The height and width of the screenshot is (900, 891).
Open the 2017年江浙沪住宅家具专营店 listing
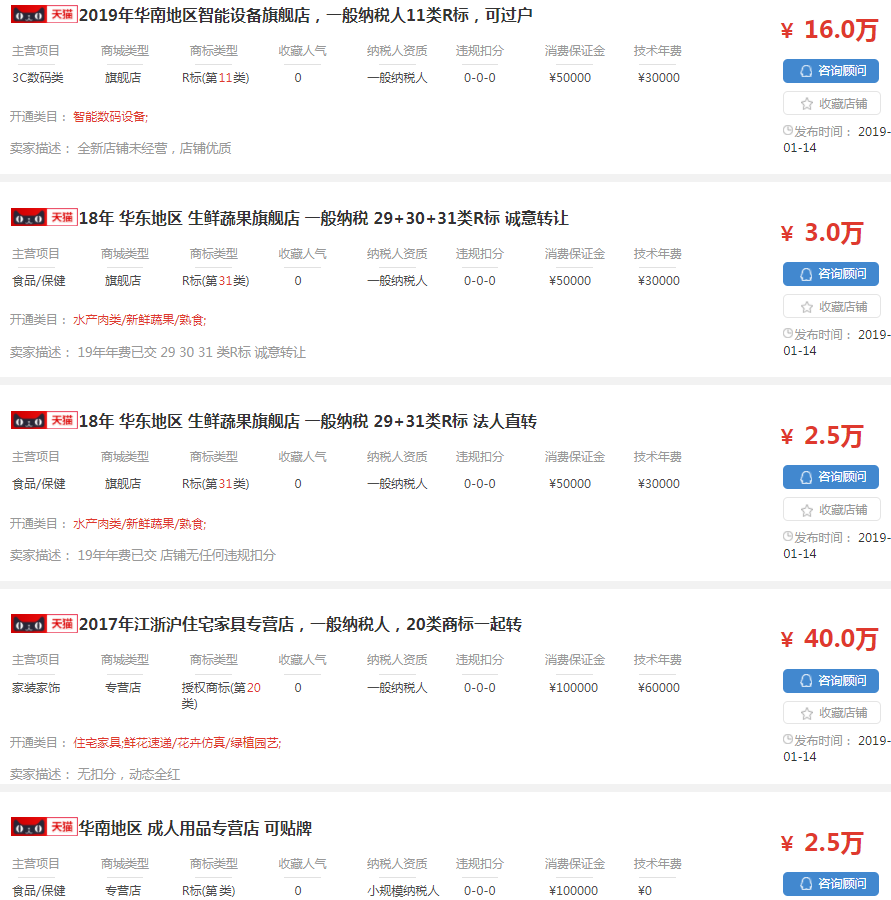click(300, 625)
